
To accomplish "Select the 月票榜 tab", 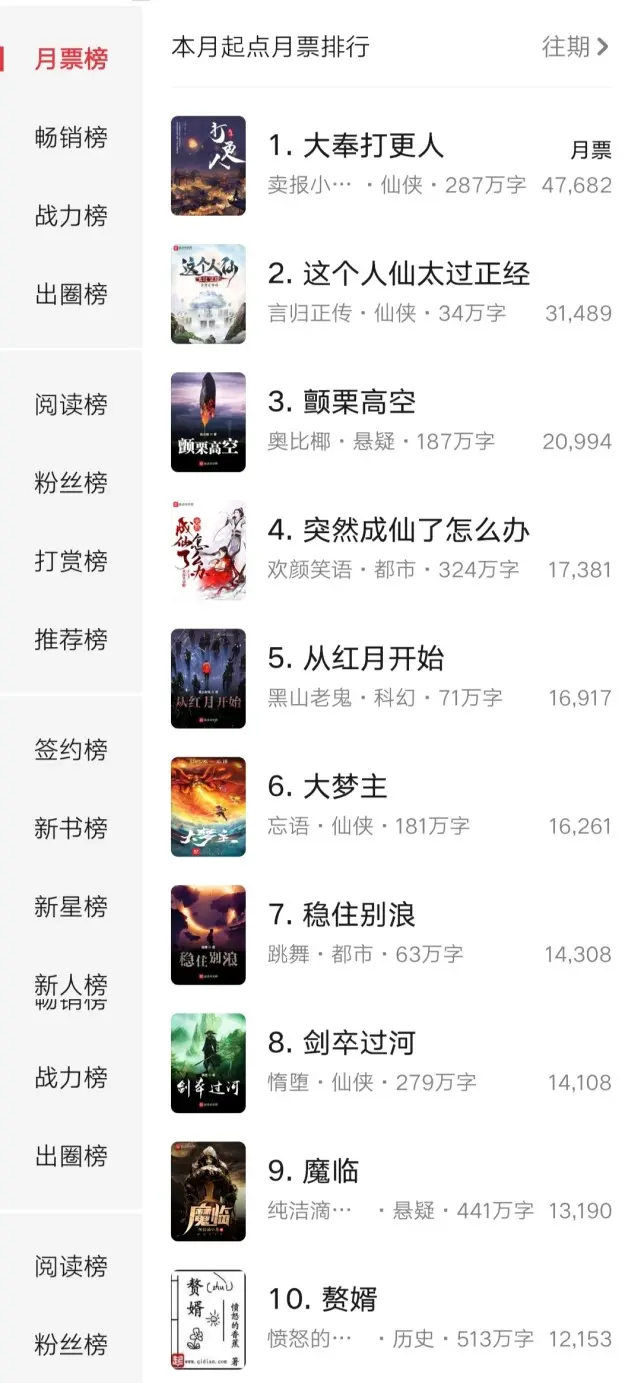I will [71, 59].
